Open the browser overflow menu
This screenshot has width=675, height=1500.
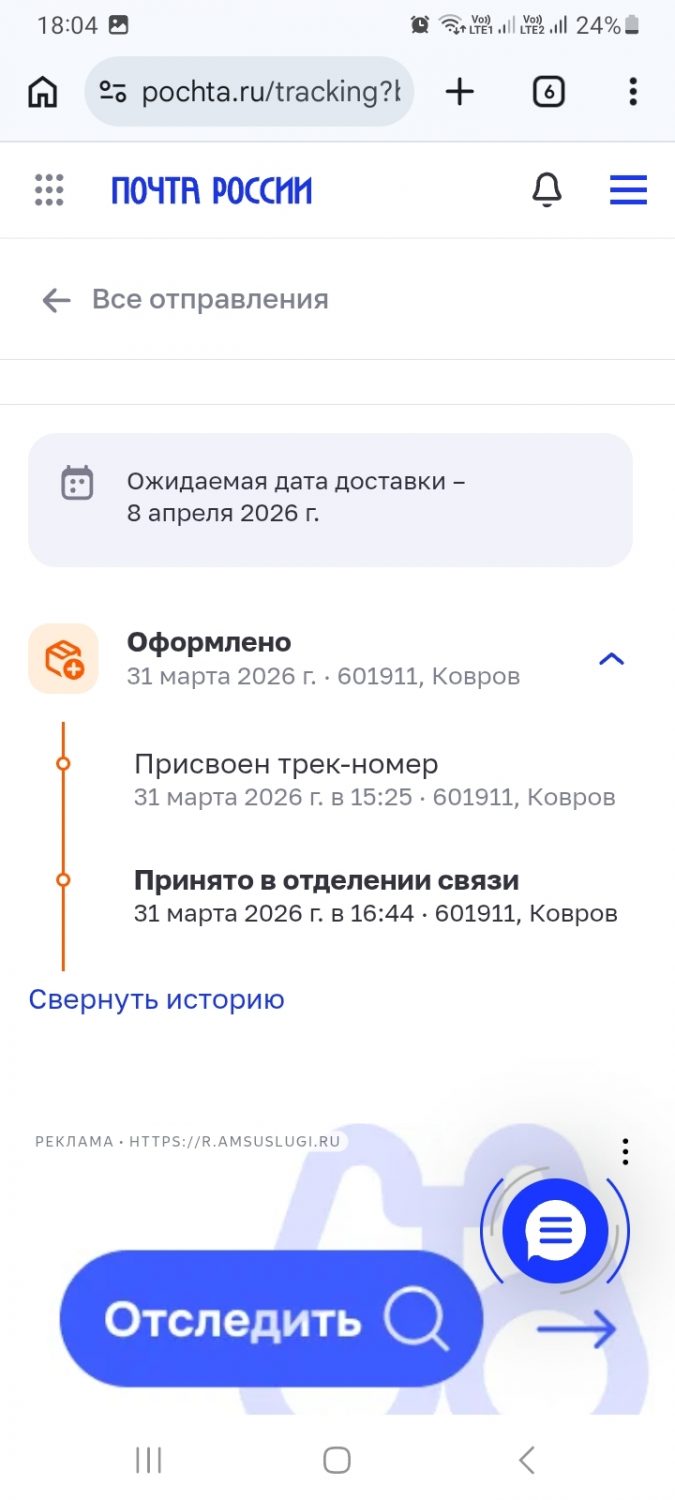pos(632,92)
